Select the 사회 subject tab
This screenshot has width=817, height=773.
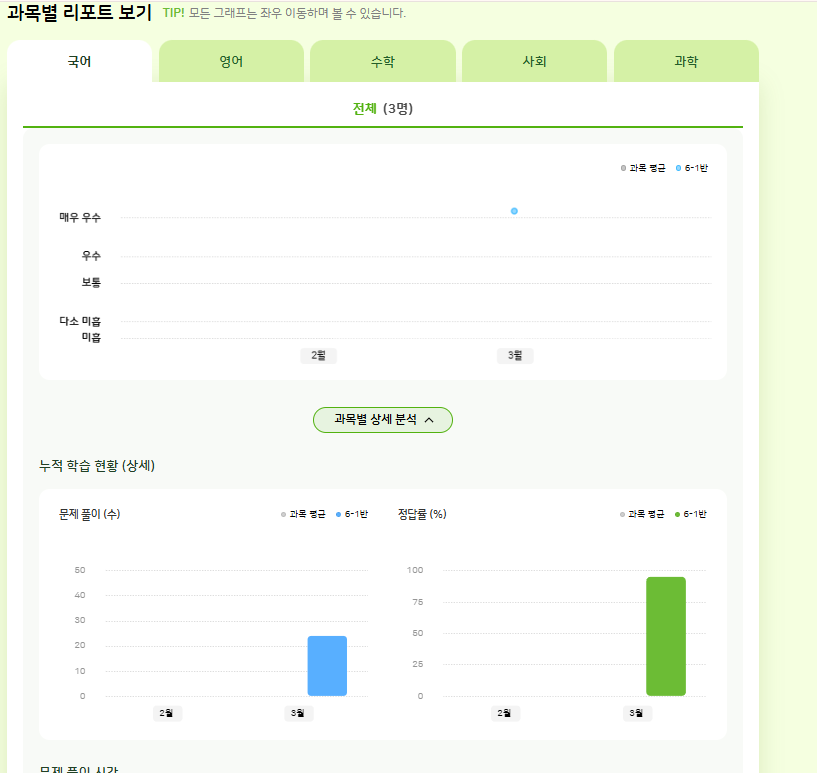click(x=534, y=61)
